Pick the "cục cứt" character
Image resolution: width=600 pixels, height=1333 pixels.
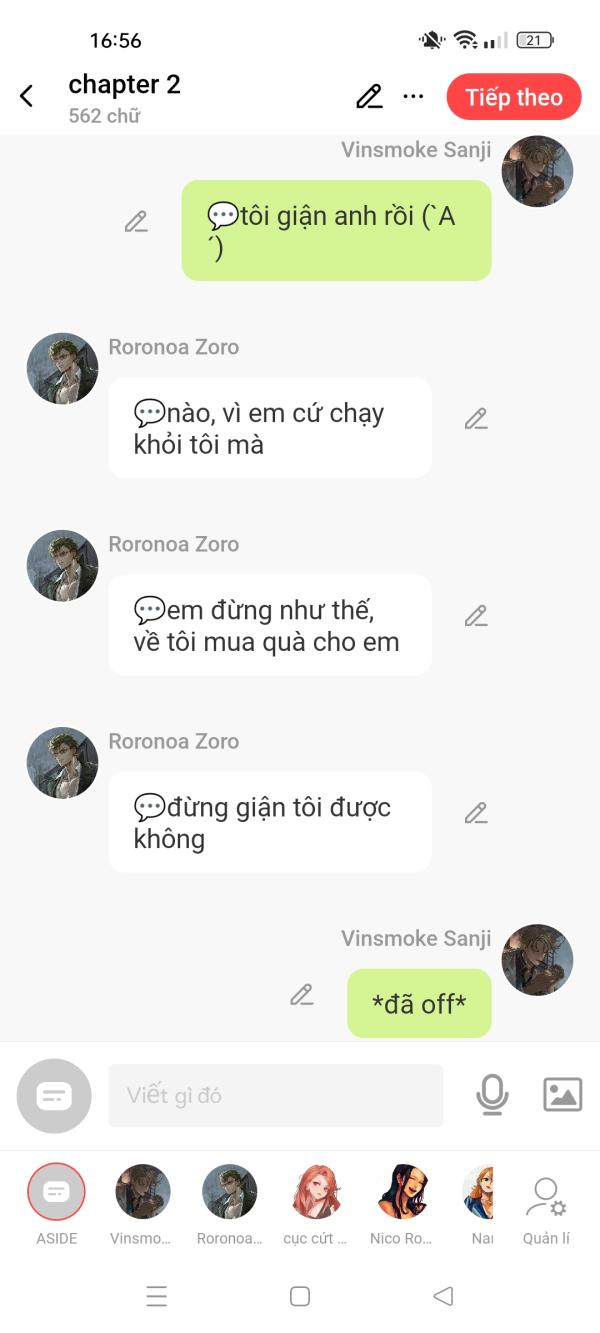316,1191
